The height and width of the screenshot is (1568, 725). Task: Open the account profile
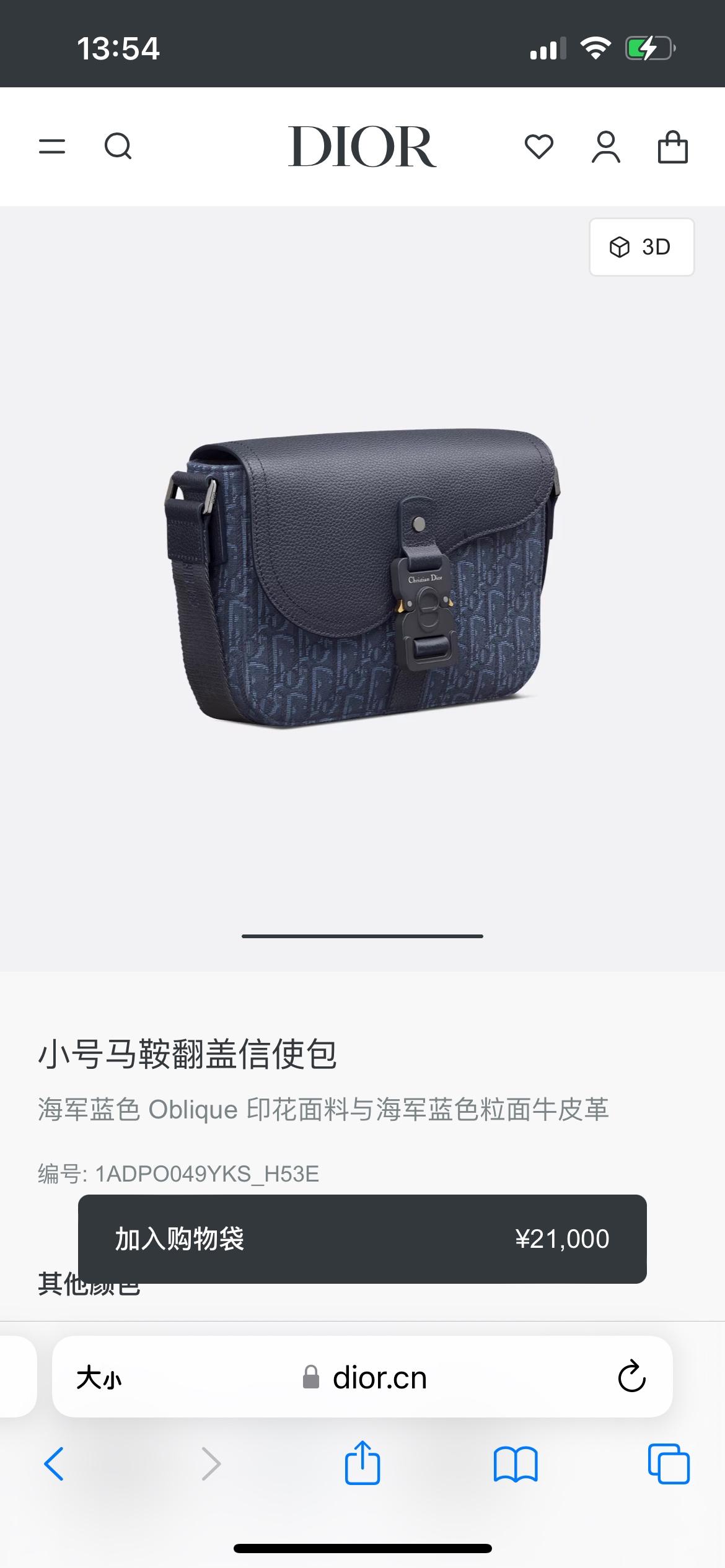coord(605,147)
